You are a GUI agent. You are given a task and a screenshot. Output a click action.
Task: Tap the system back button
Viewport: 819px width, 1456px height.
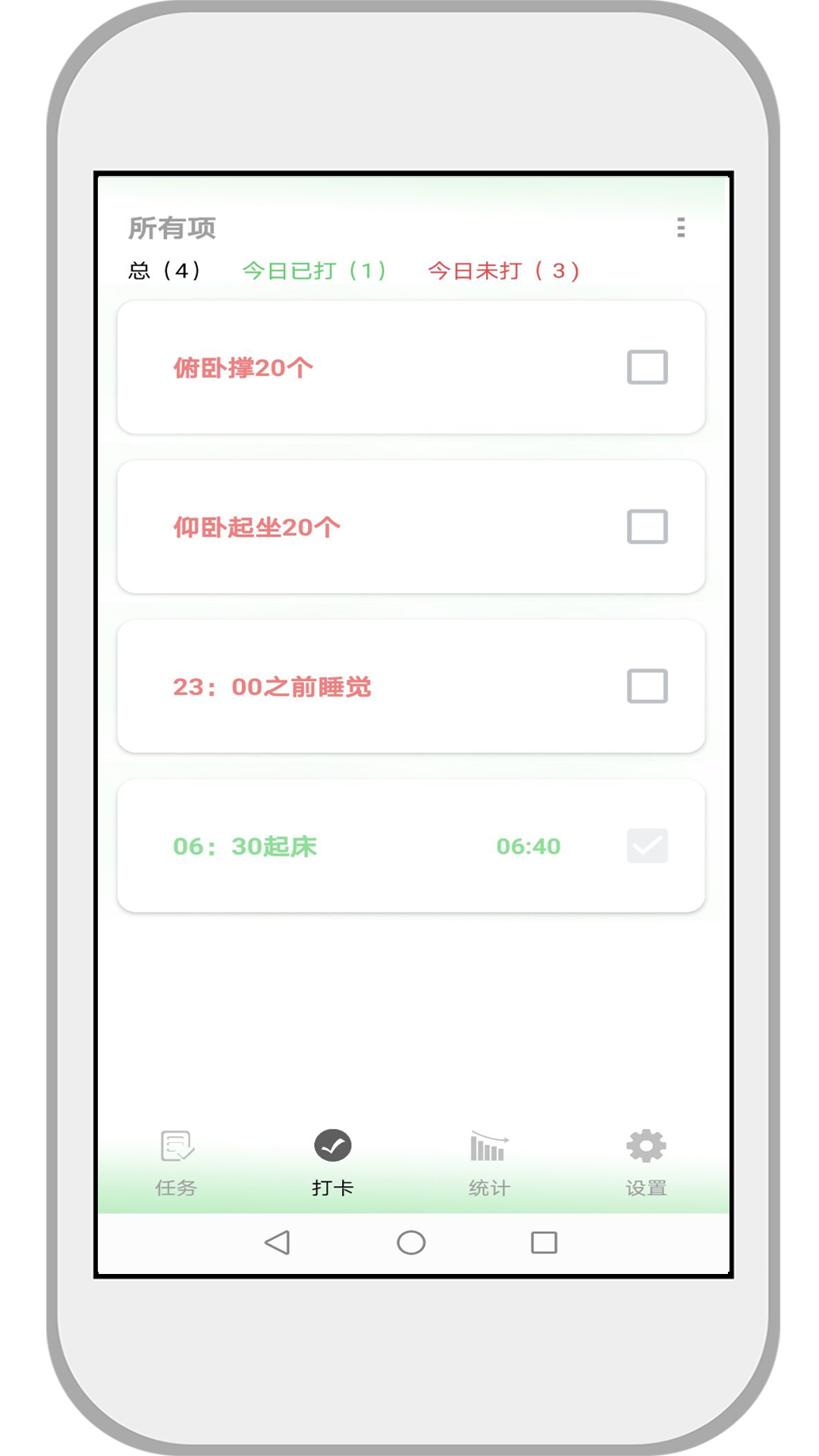point(278,1242)
